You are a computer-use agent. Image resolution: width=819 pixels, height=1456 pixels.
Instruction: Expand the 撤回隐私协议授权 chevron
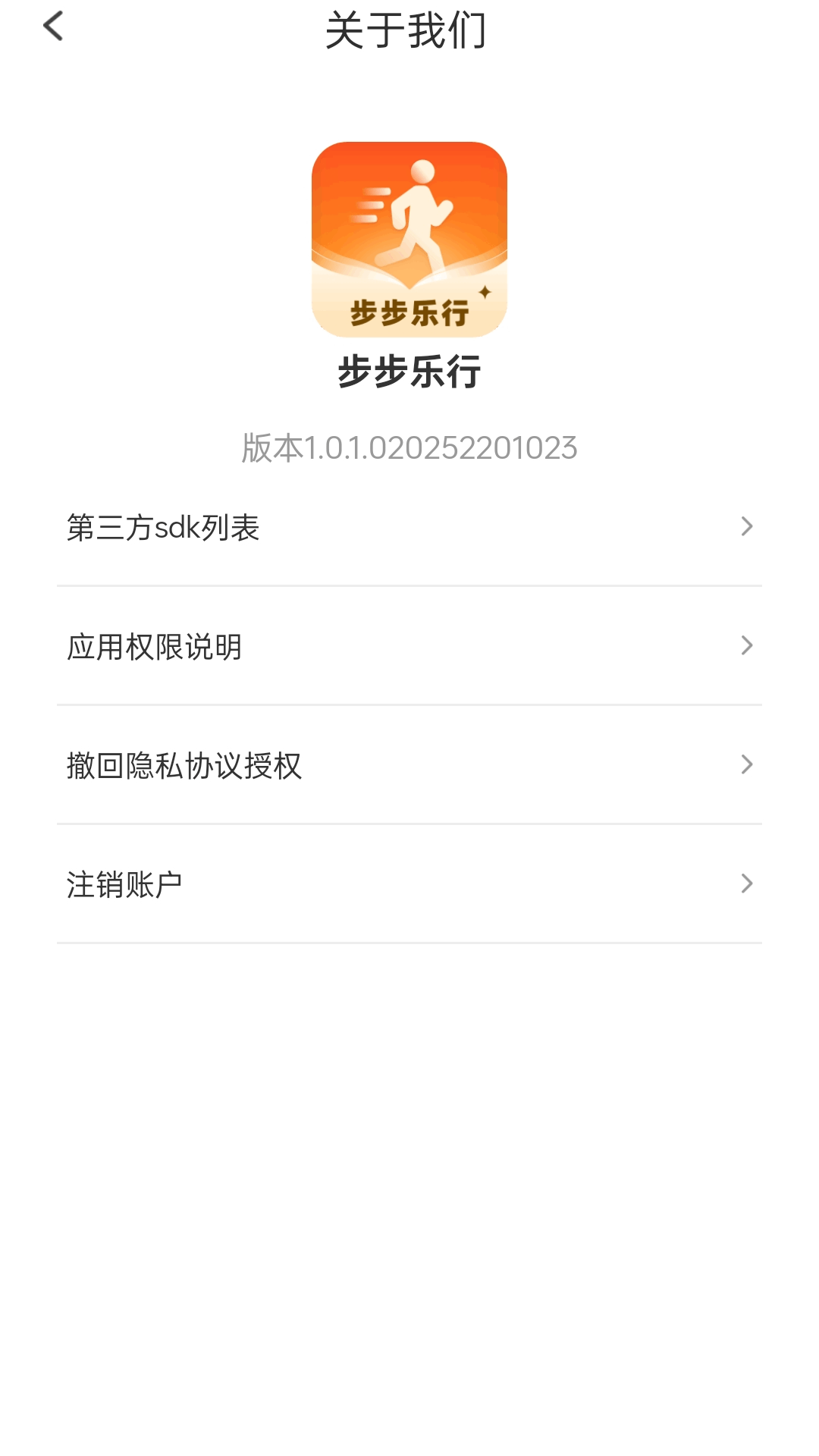pos(748,764)
